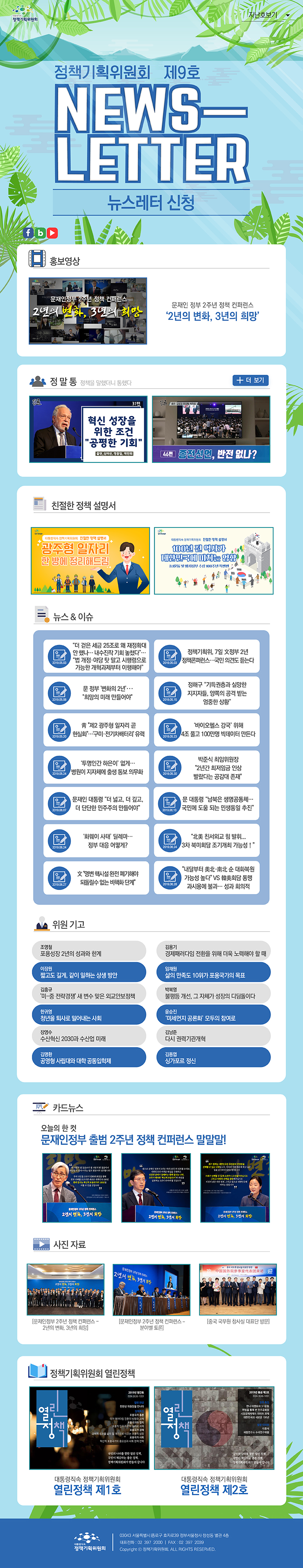The width and height of the screenshot is (303, 1568).
Task: Open the 정말통 video '혁신 성장을 위한 조건'
Action: [88, 429]
